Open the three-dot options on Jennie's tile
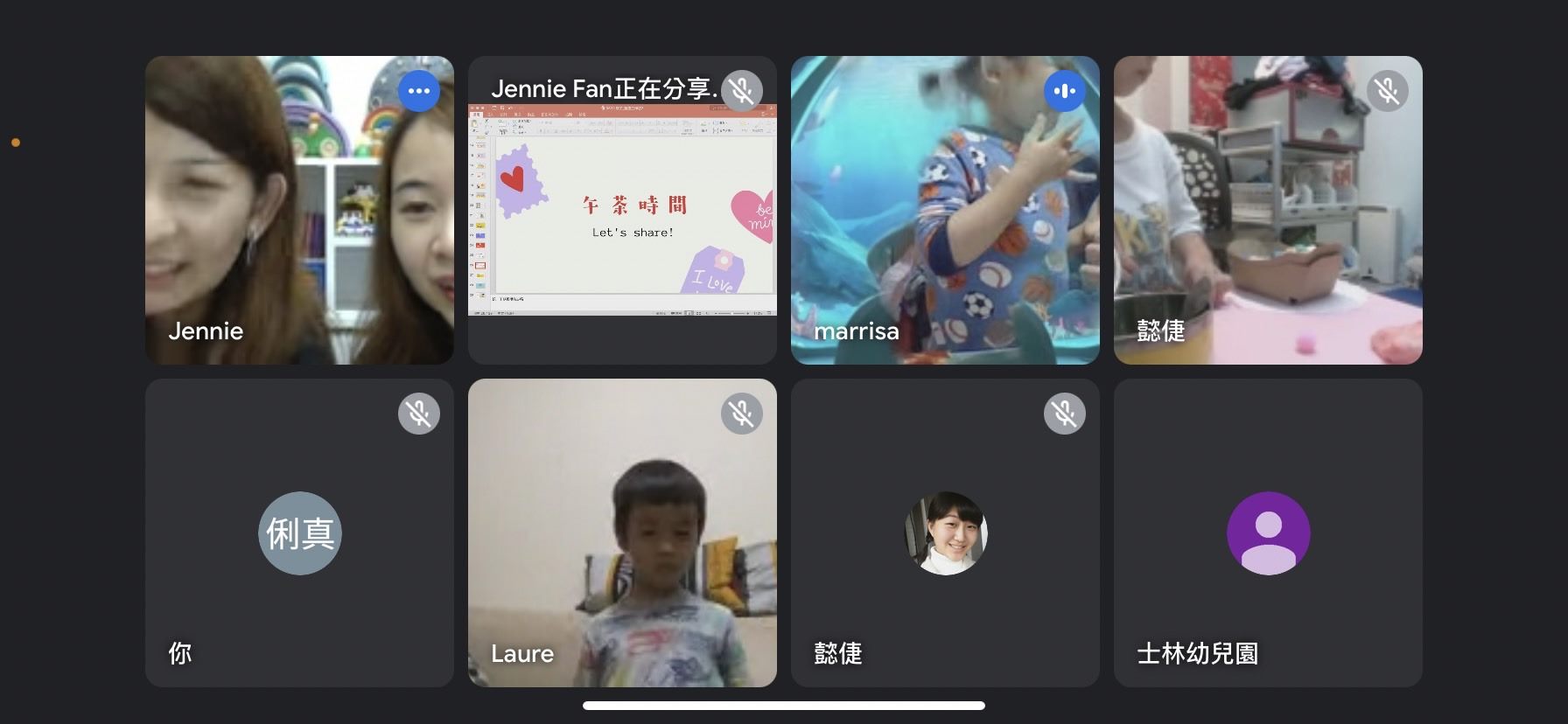The height and width of the screenshot is (724, 1568). 419,91
